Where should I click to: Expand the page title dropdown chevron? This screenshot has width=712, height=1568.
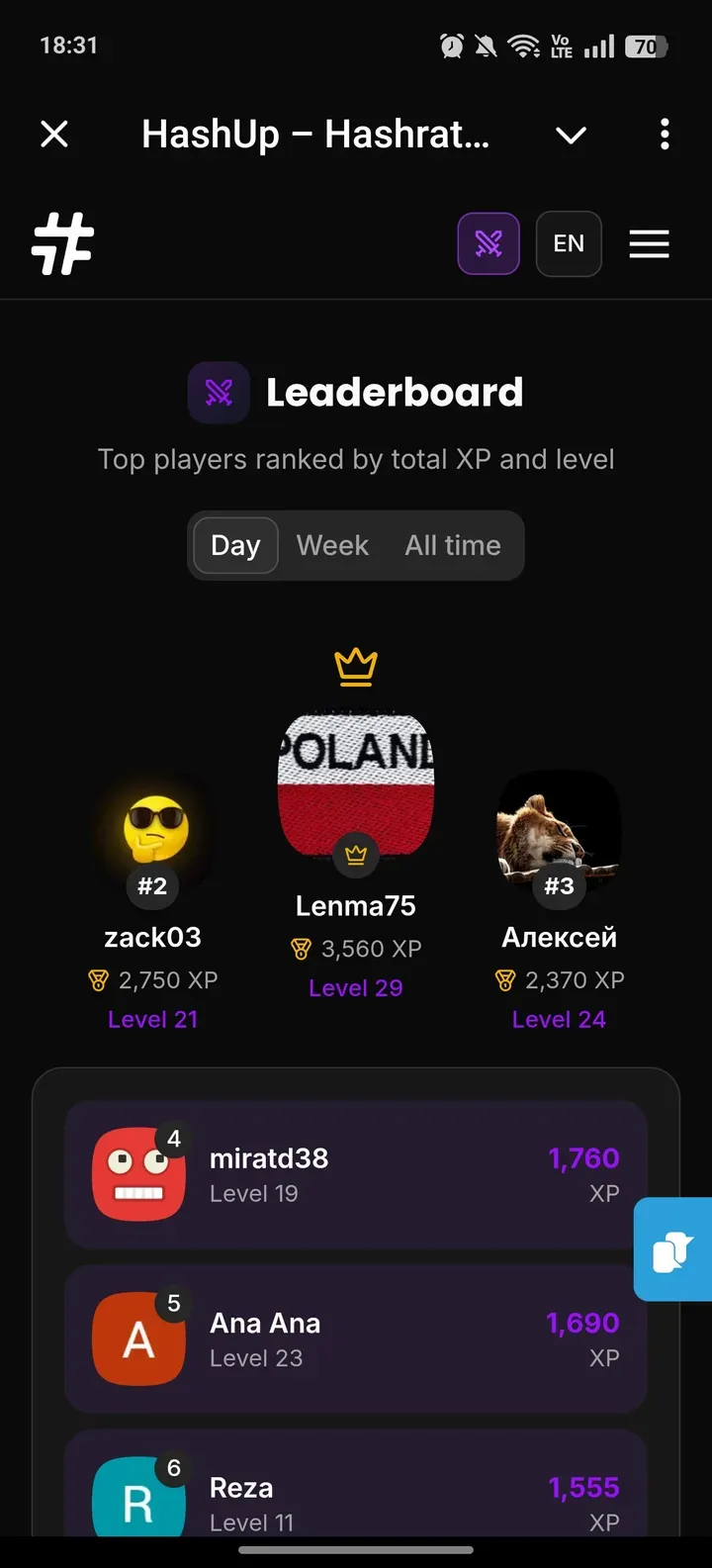pos(571,135)
